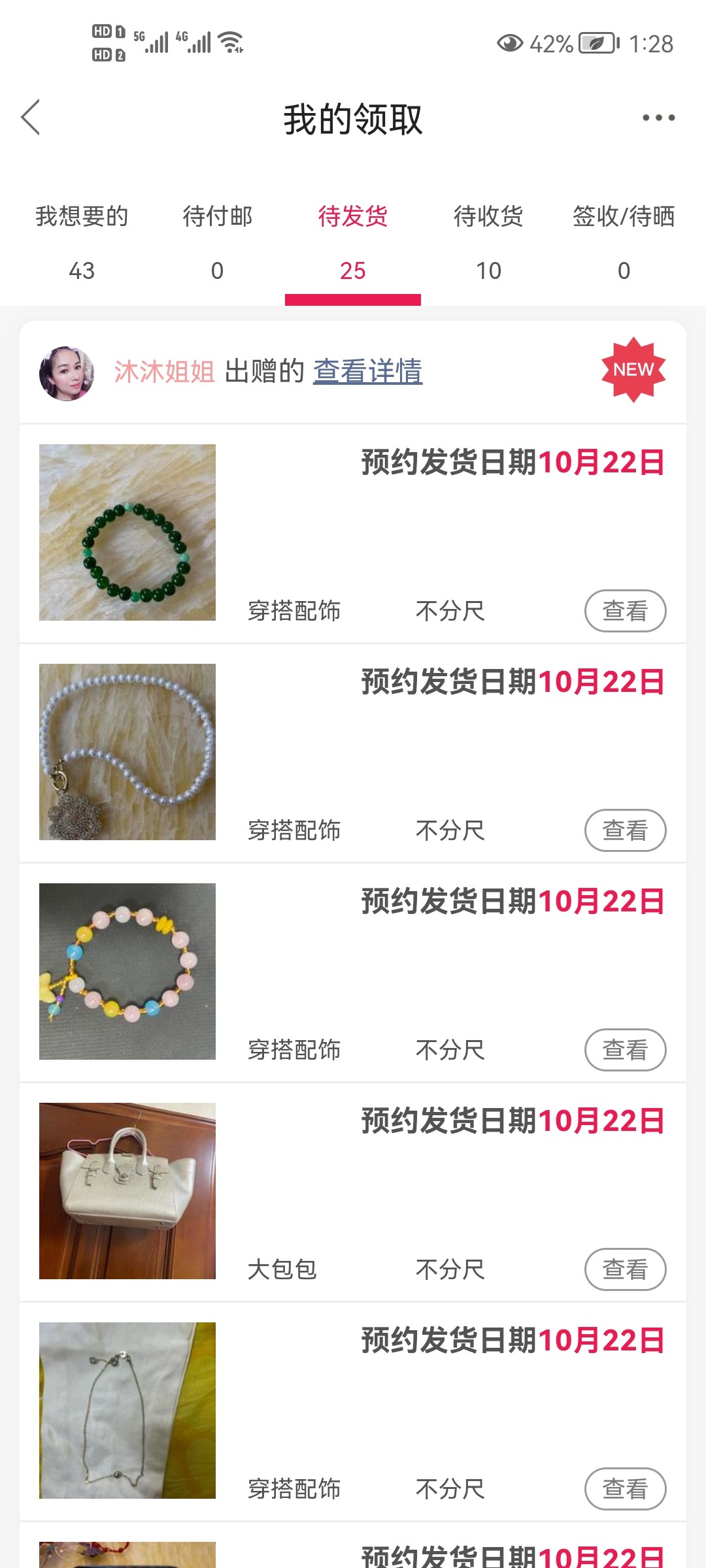Tap 查看 for the colorful bead bracelet

point(625,1050)
